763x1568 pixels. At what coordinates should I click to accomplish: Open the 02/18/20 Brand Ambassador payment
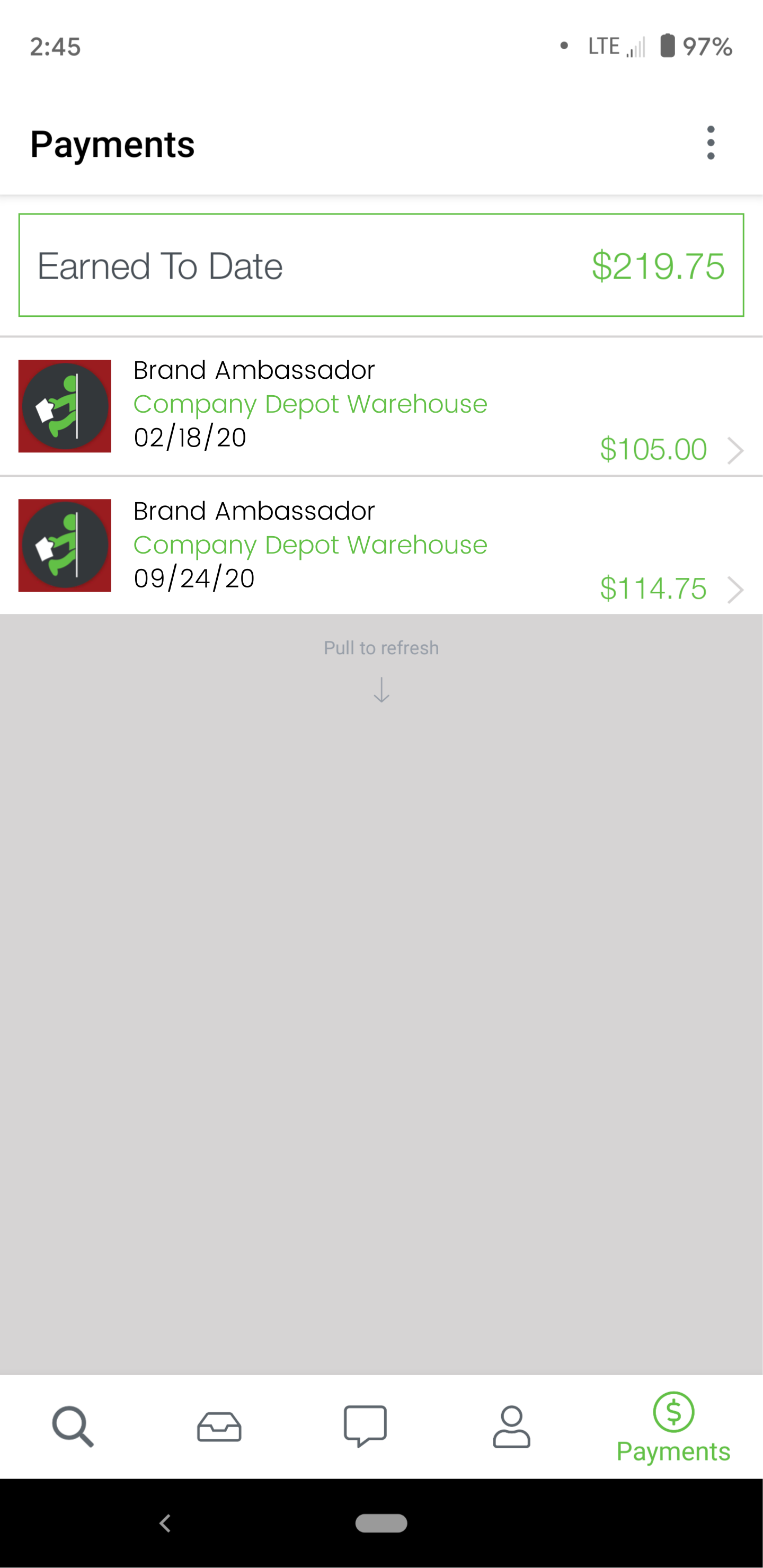pos(381,407)
